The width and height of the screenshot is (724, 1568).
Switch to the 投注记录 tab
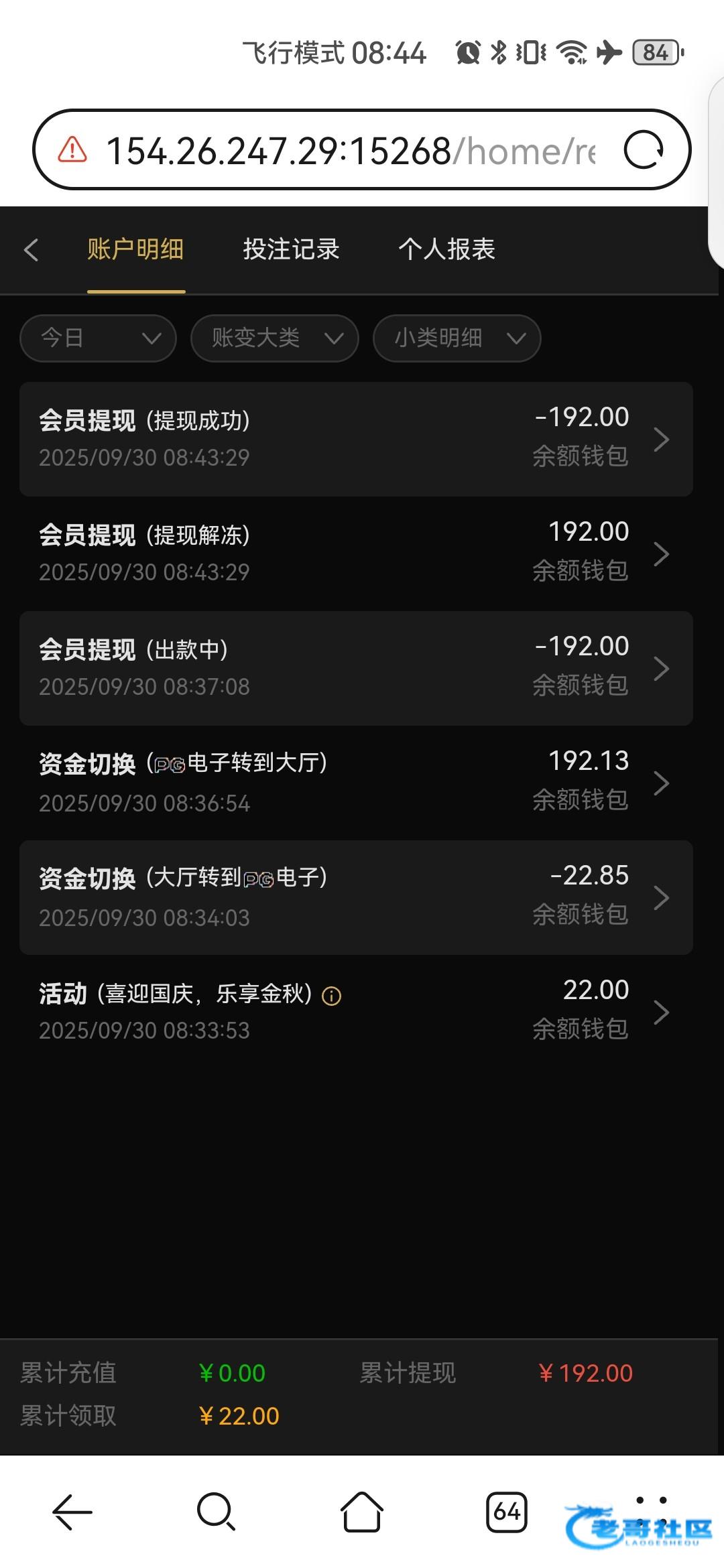(x=291, y=249)
